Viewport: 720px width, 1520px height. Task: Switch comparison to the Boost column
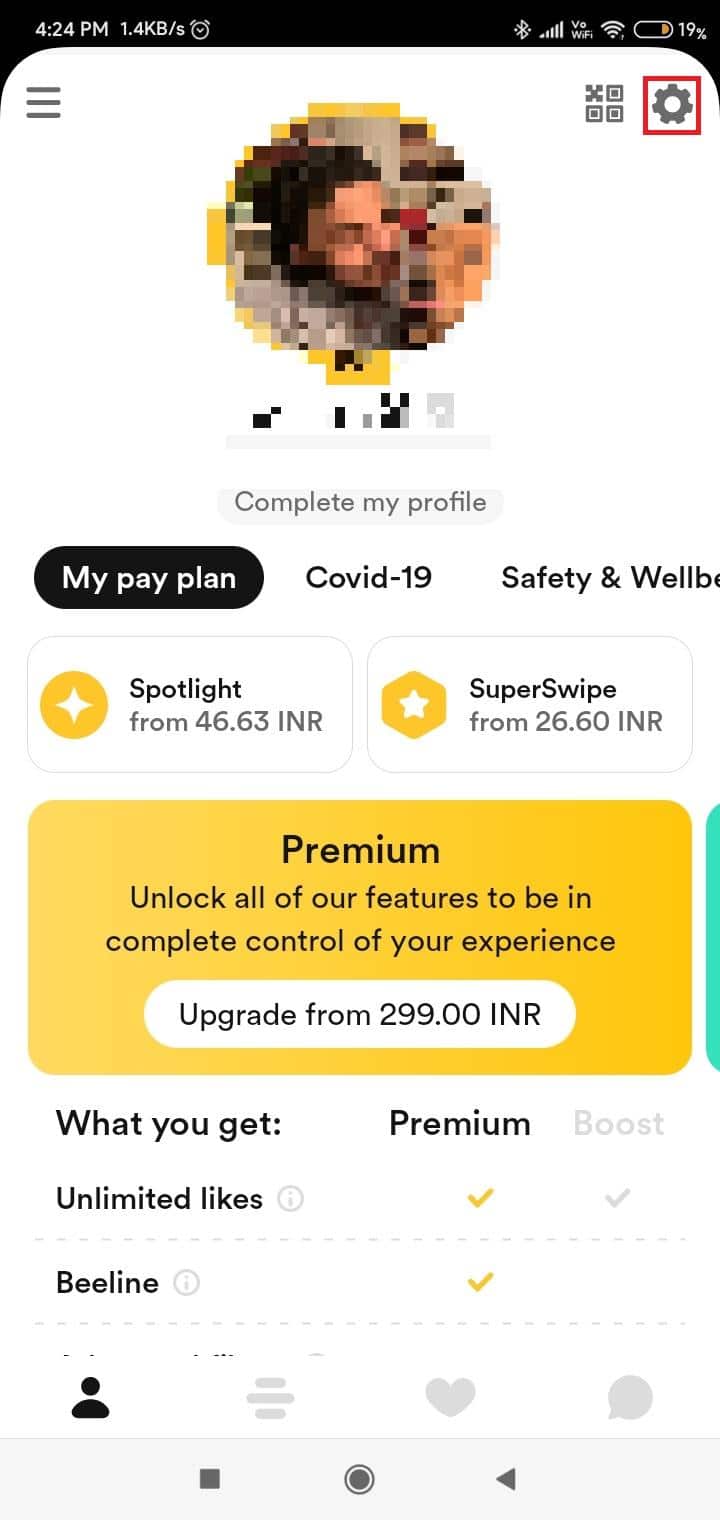(619, 1124)
